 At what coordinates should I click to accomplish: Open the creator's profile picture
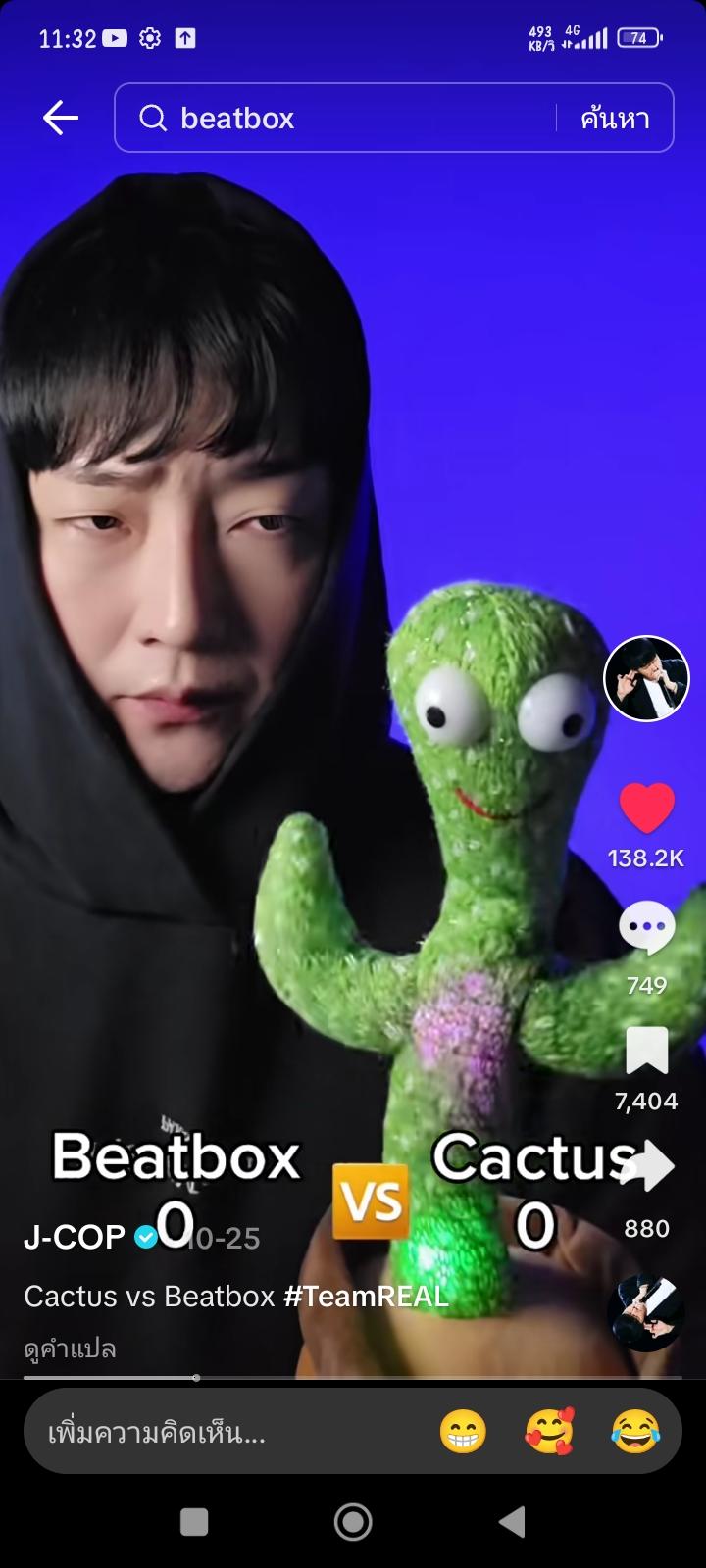coord(646,678)
